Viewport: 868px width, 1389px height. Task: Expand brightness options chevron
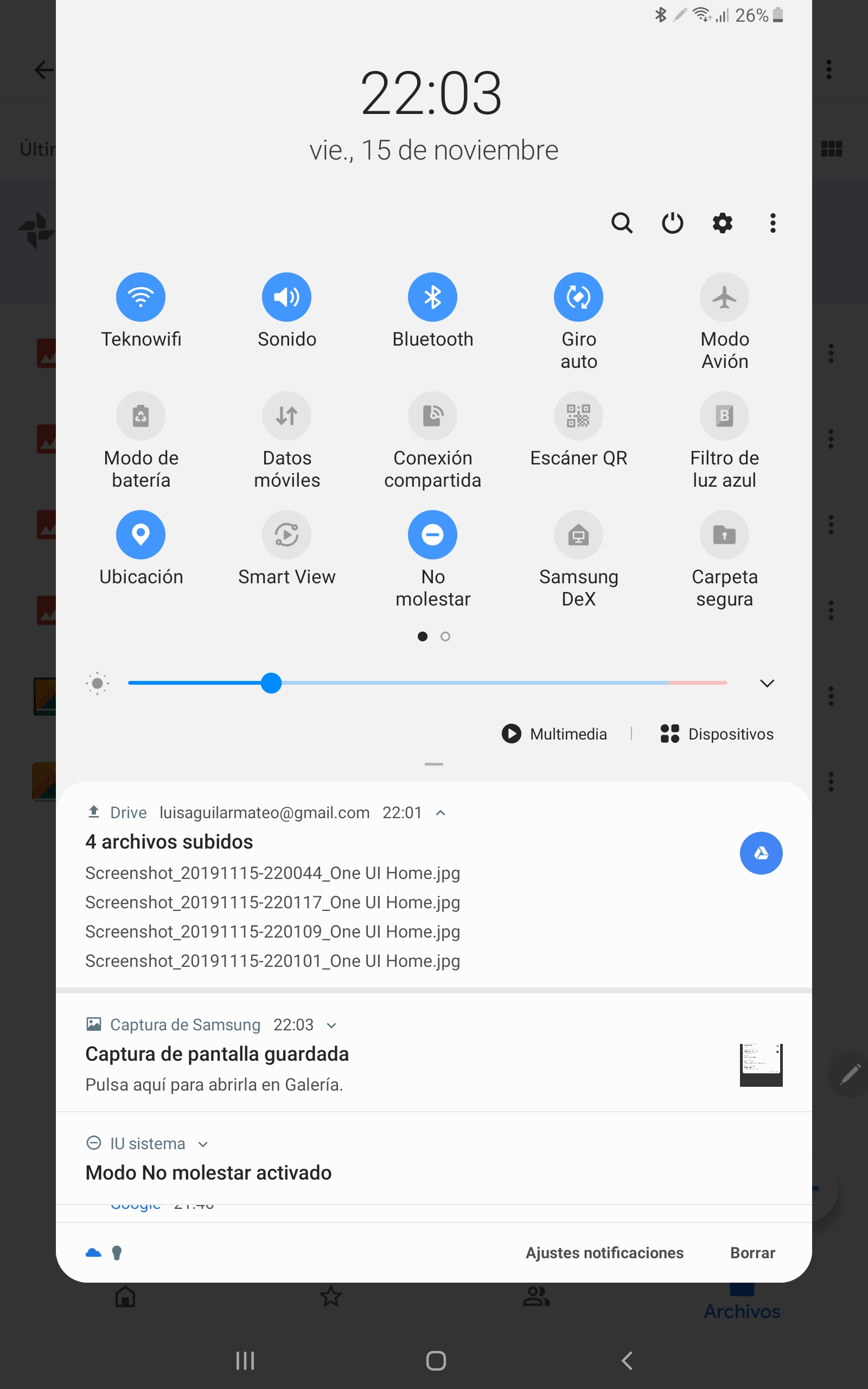tap(767, 683)
